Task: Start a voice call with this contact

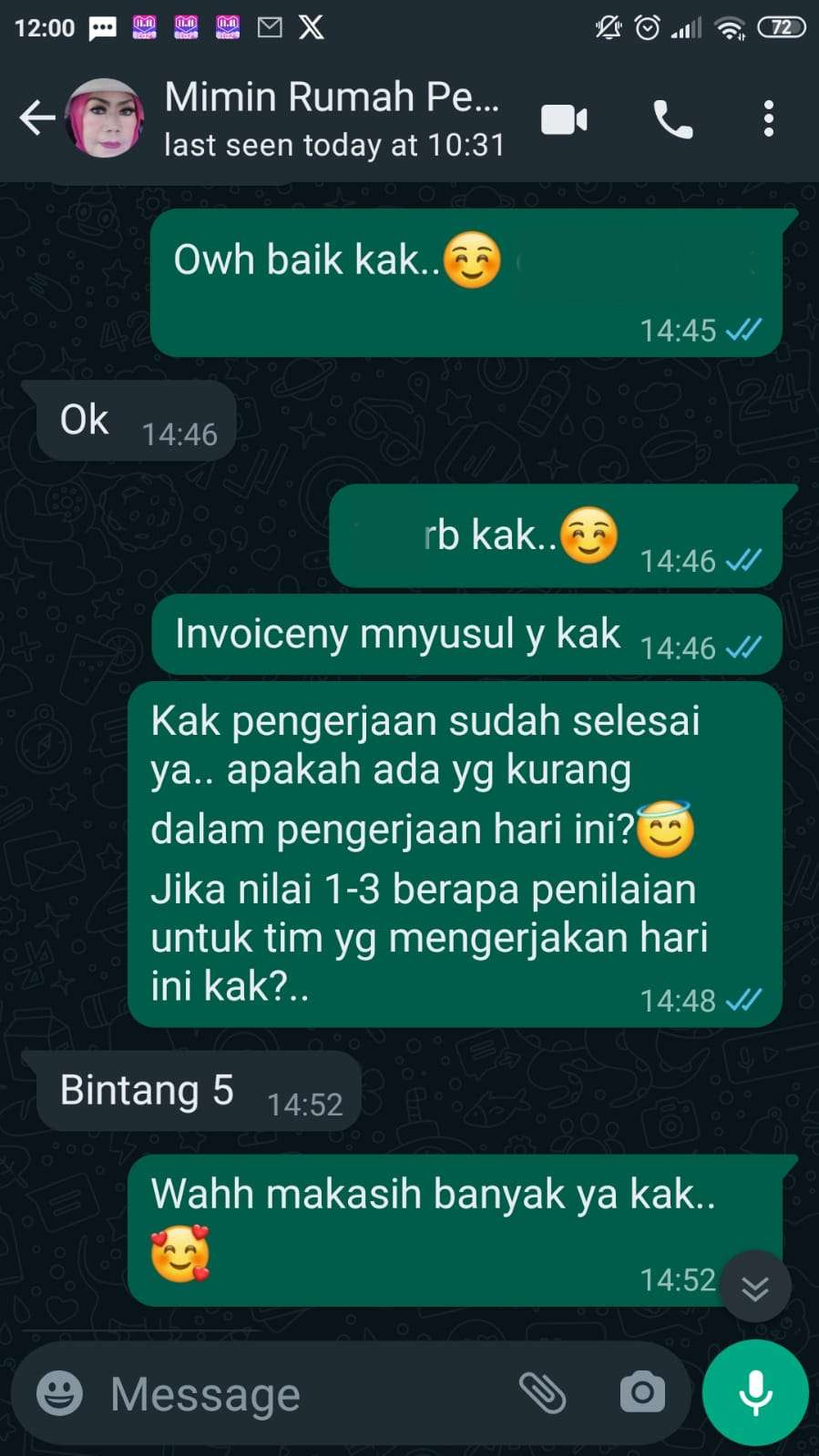Action: (673, 119)
